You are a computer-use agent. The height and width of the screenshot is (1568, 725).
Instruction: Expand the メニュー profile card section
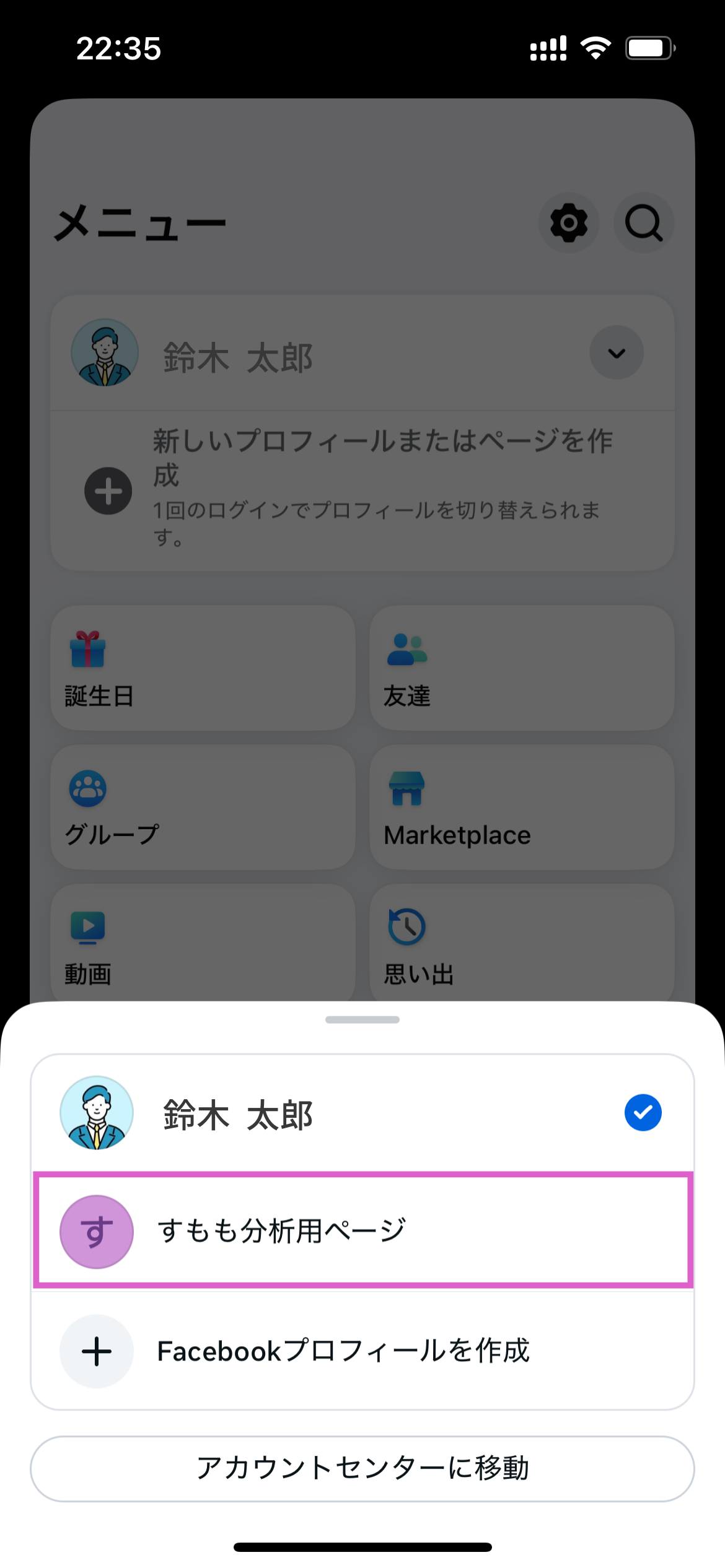(362, 352)
